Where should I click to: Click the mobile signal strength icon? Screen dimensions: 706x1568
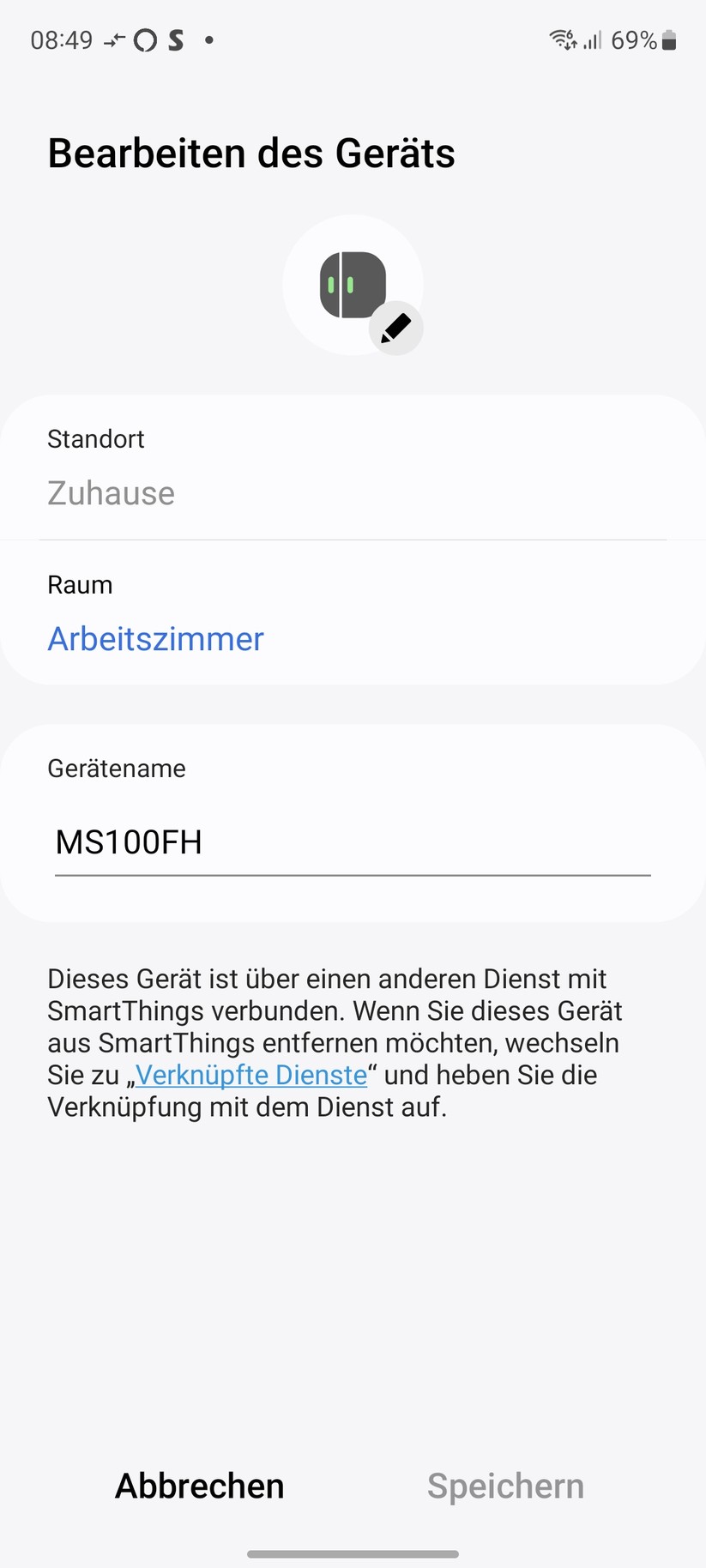pos(590,39)
